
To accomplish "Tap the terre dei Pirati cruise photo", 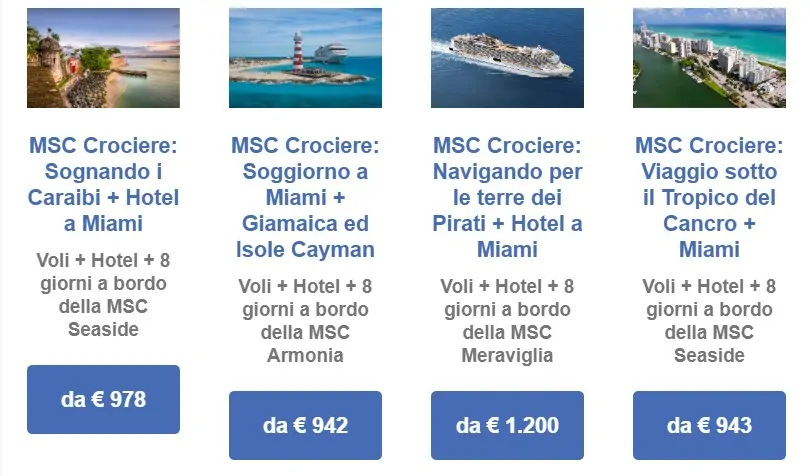I will pyautogui.click(x=507, y=58).
